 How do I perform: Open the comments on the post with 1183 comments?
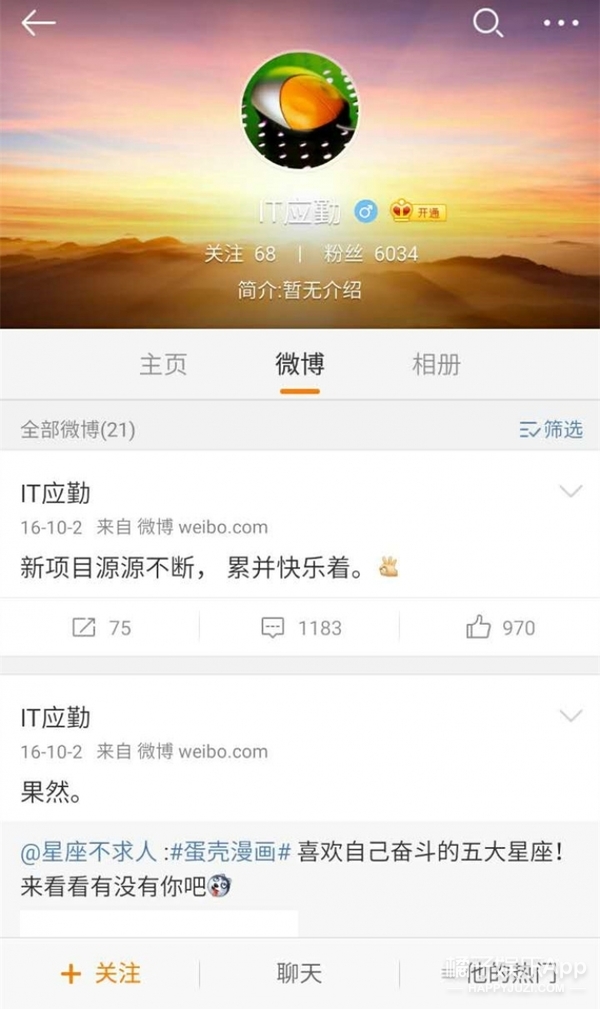click(300, 627)
